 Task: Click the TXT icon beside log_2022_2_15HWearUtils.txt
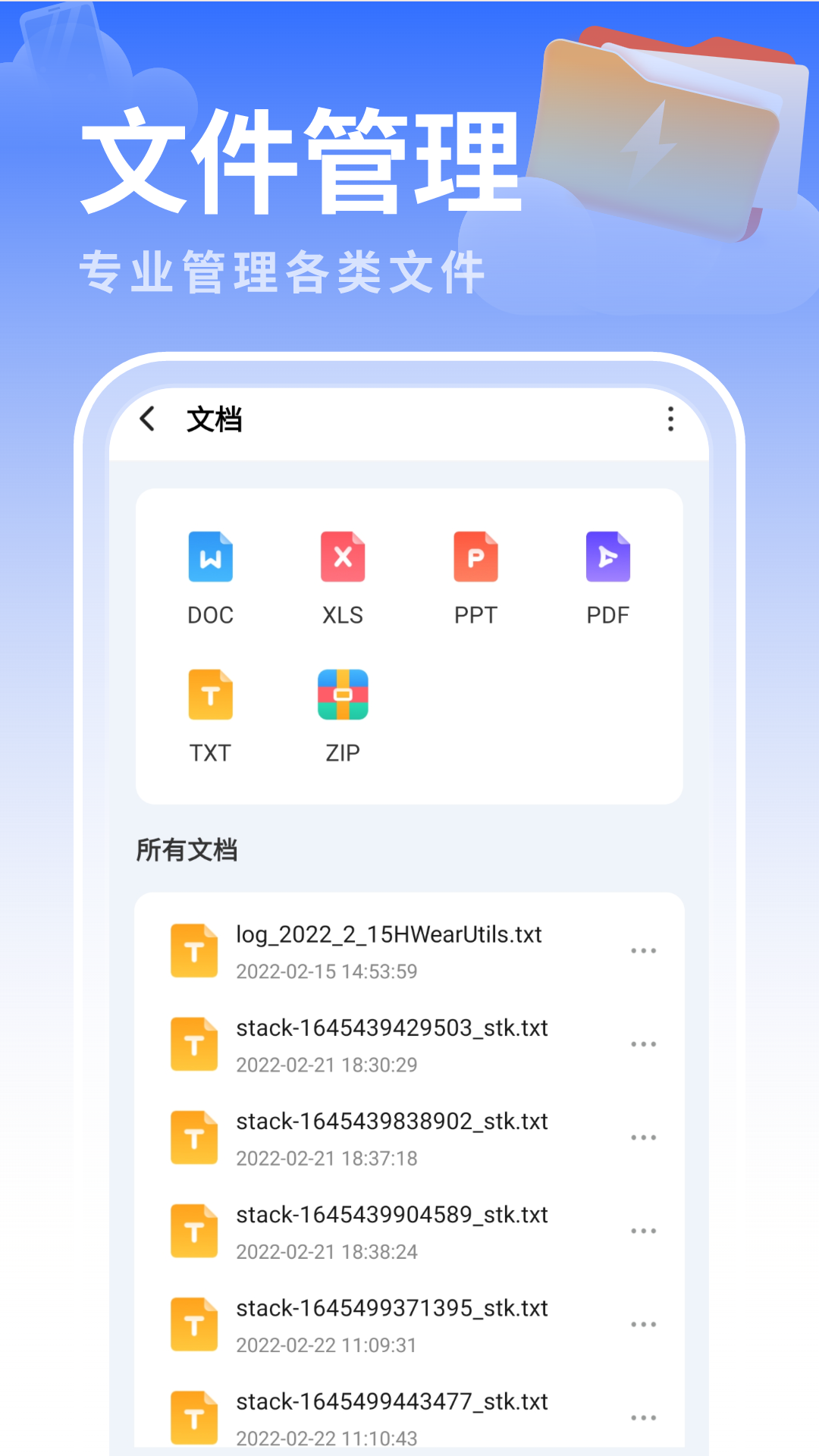tap(194, 950)
